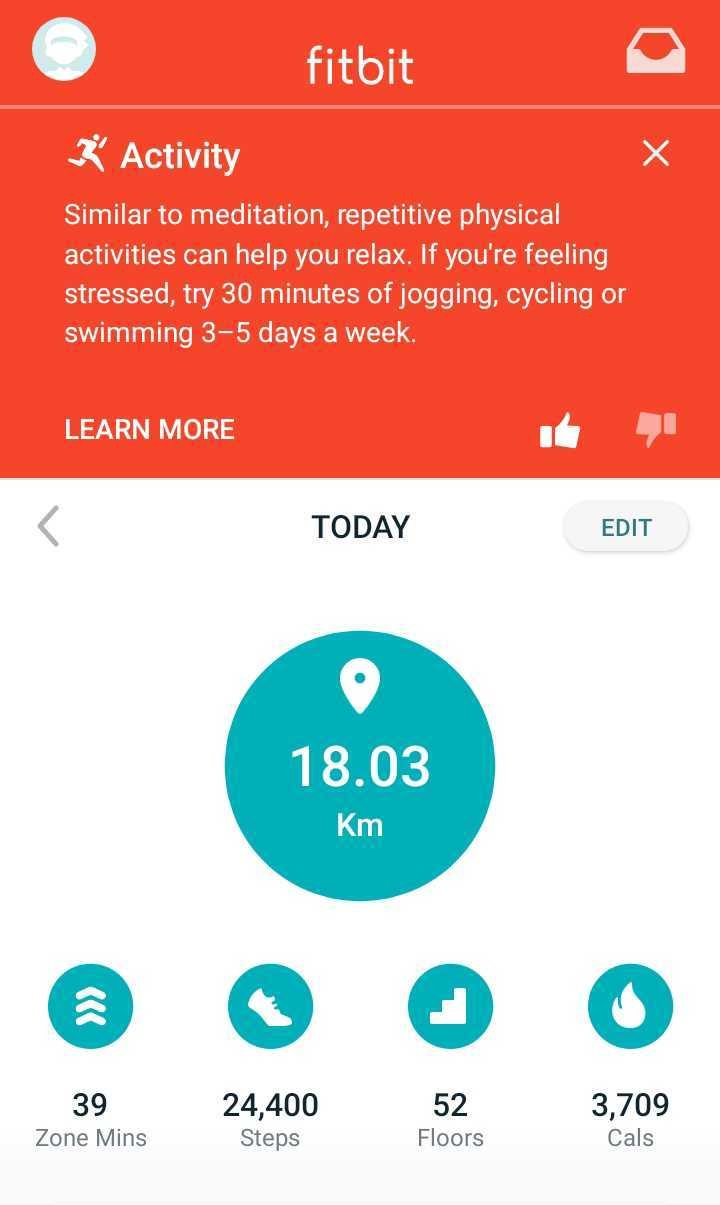
Task: View Zone Mins details
Action: coord(90,1008)
